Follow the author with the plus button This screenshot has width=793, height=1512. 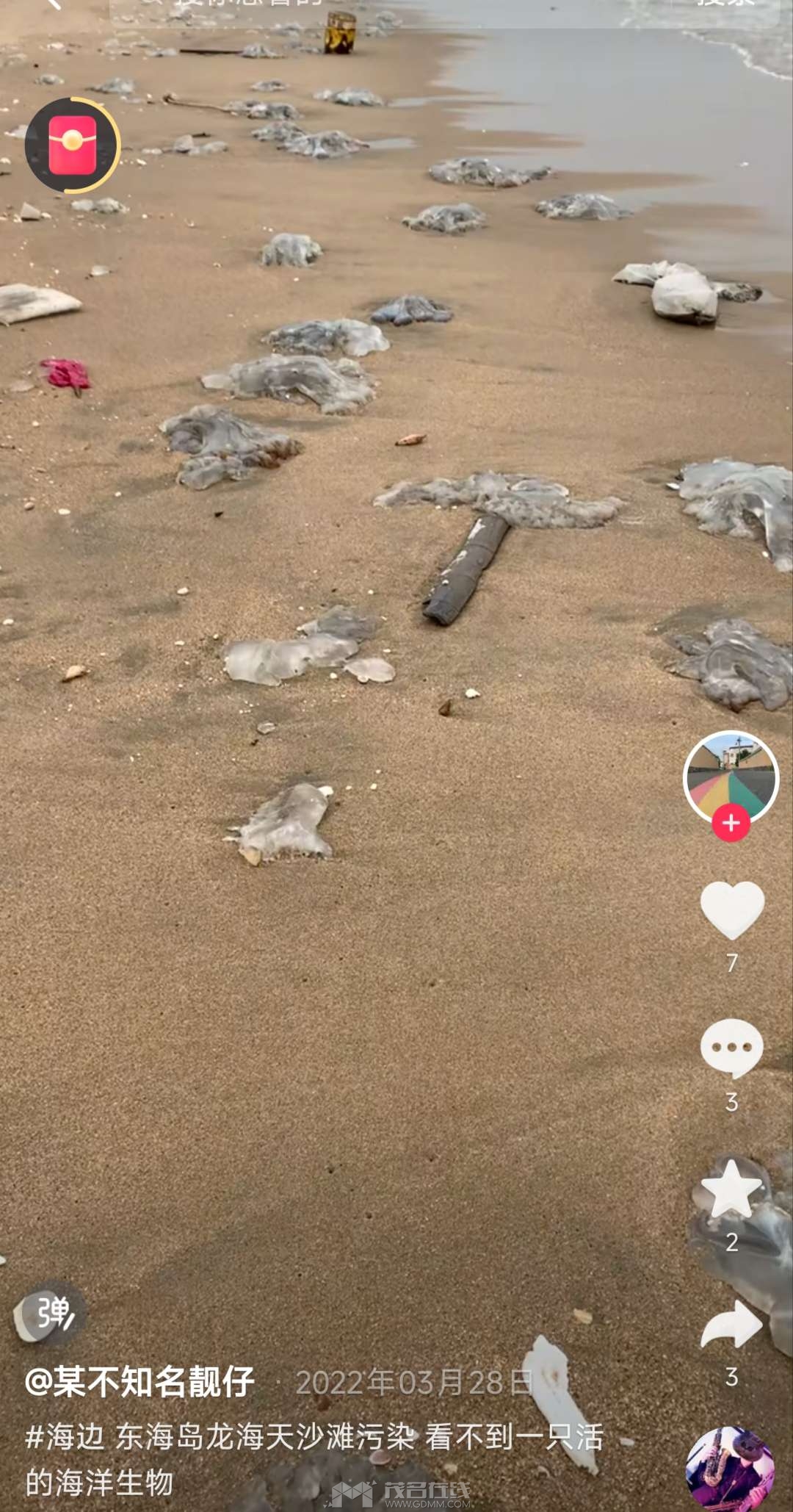pos(731,823)
